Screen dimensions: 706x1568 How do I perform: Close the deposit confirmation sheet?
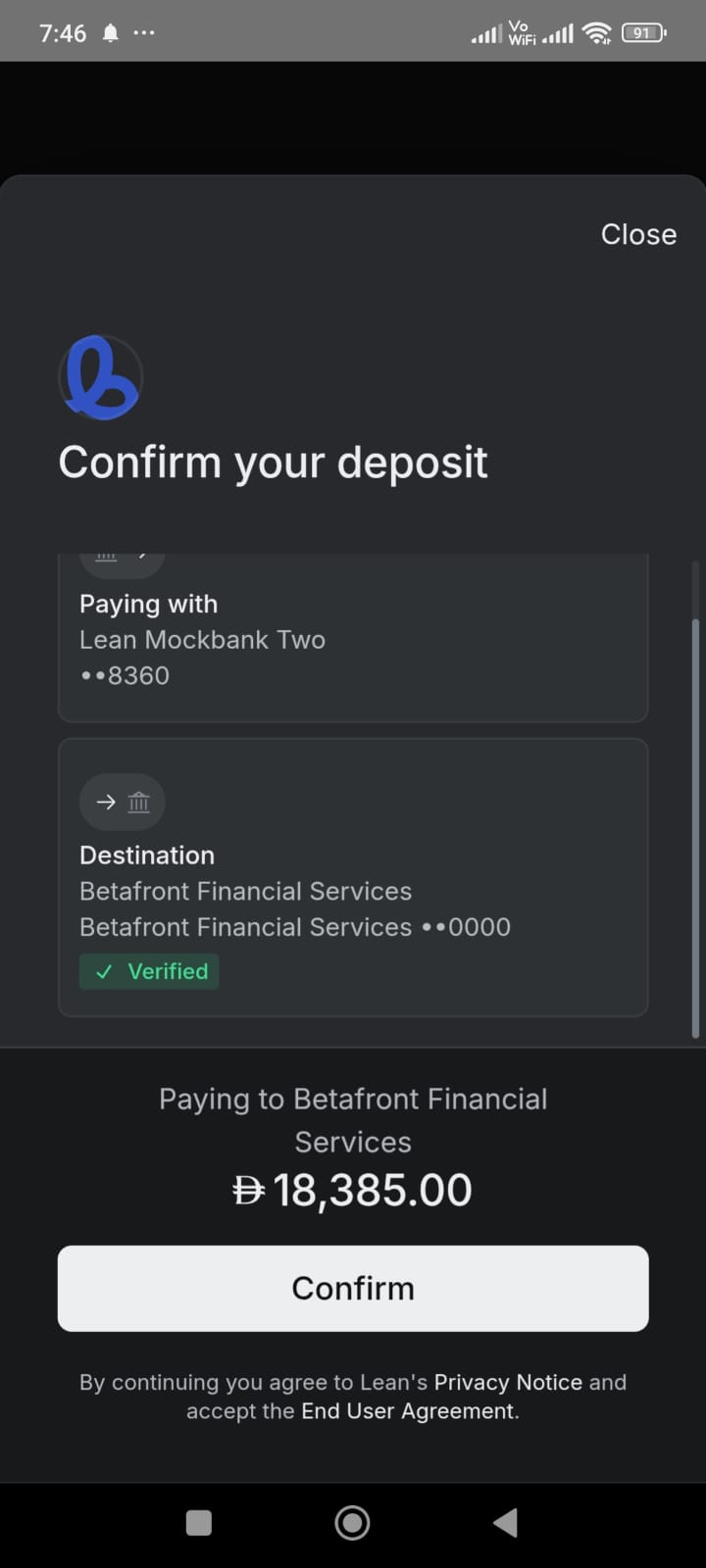point(638,234)
